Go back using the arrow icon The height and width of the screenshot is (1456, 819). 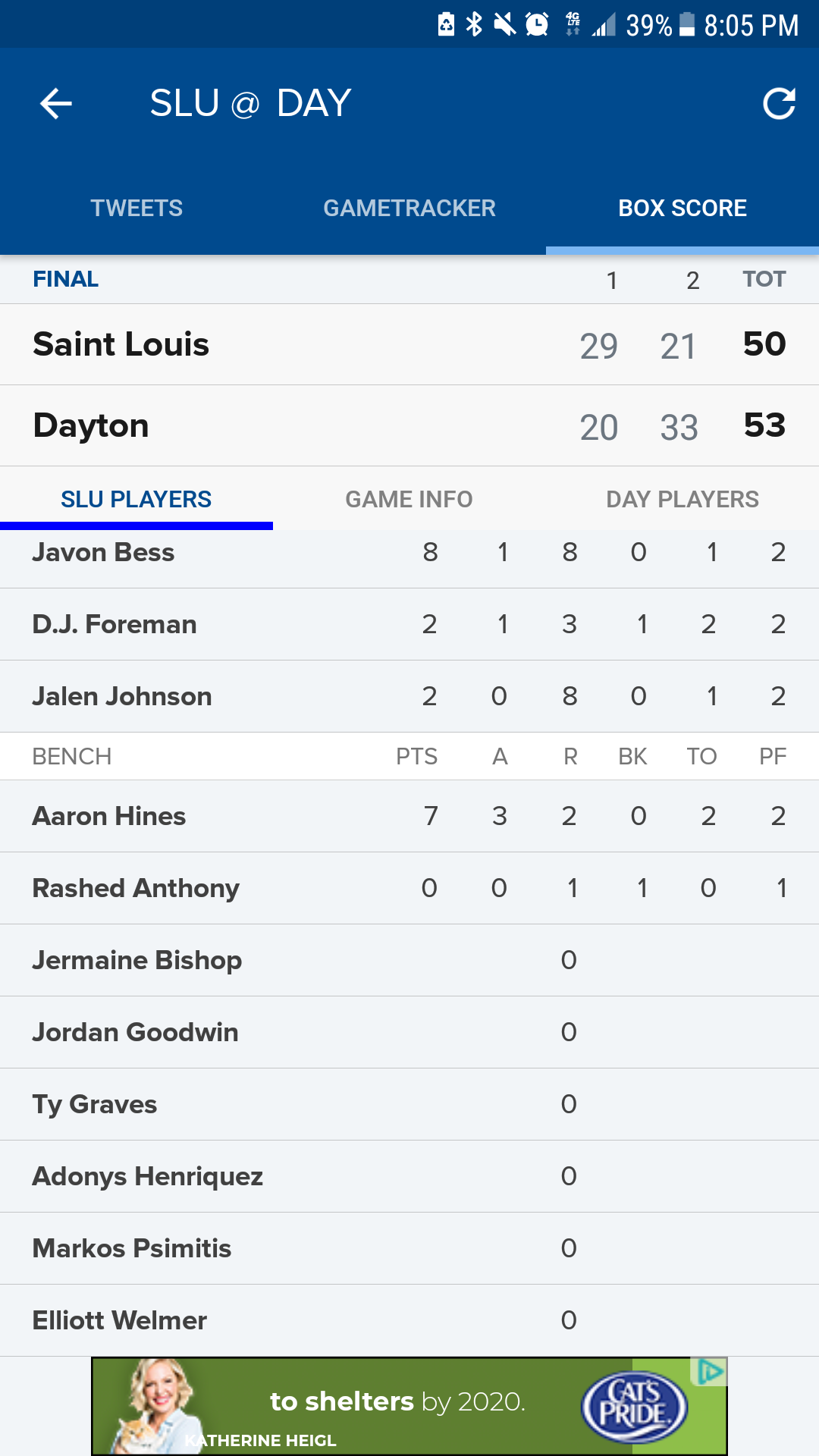[56, 104]
